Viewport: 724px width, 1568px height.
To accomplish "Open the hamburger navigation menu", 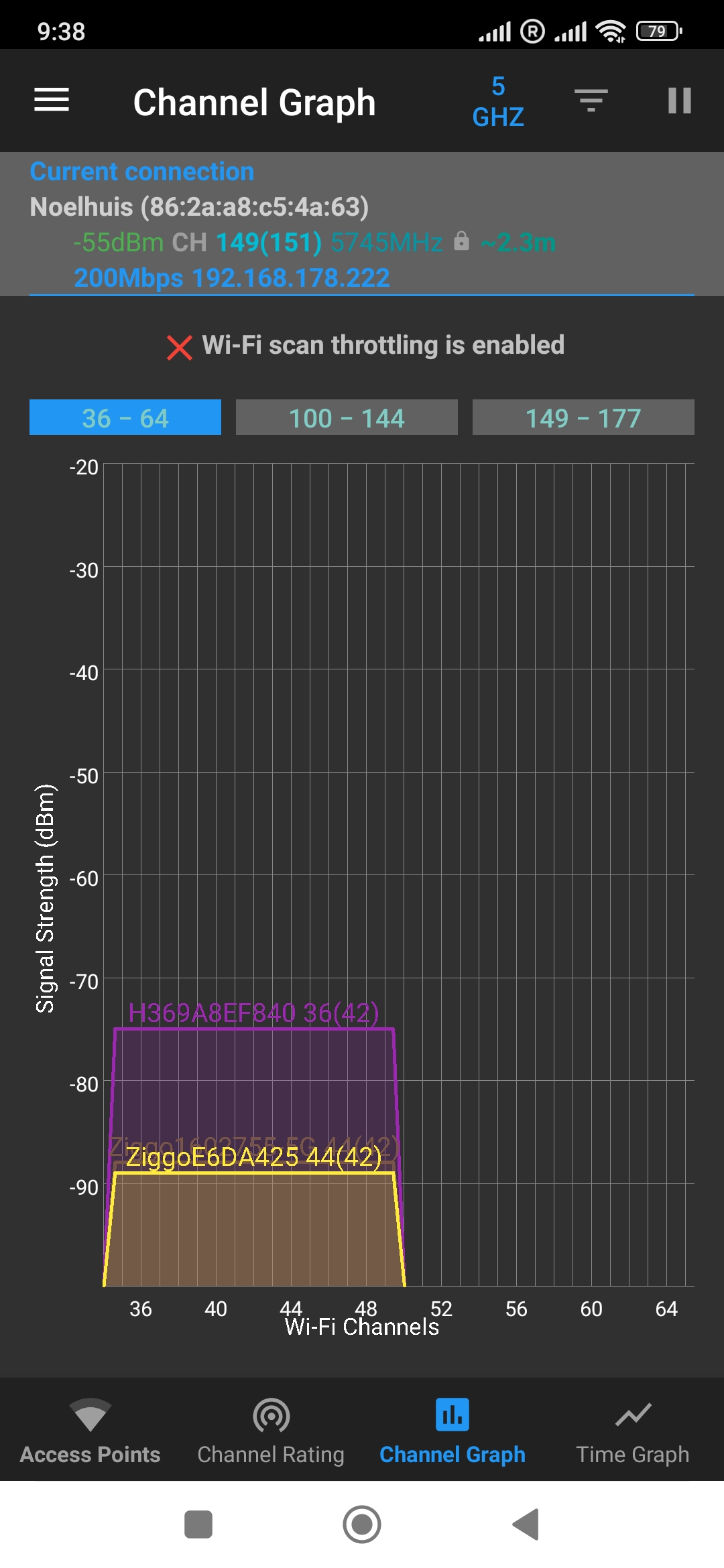I will pyautogui.click(x=52, y=101).
